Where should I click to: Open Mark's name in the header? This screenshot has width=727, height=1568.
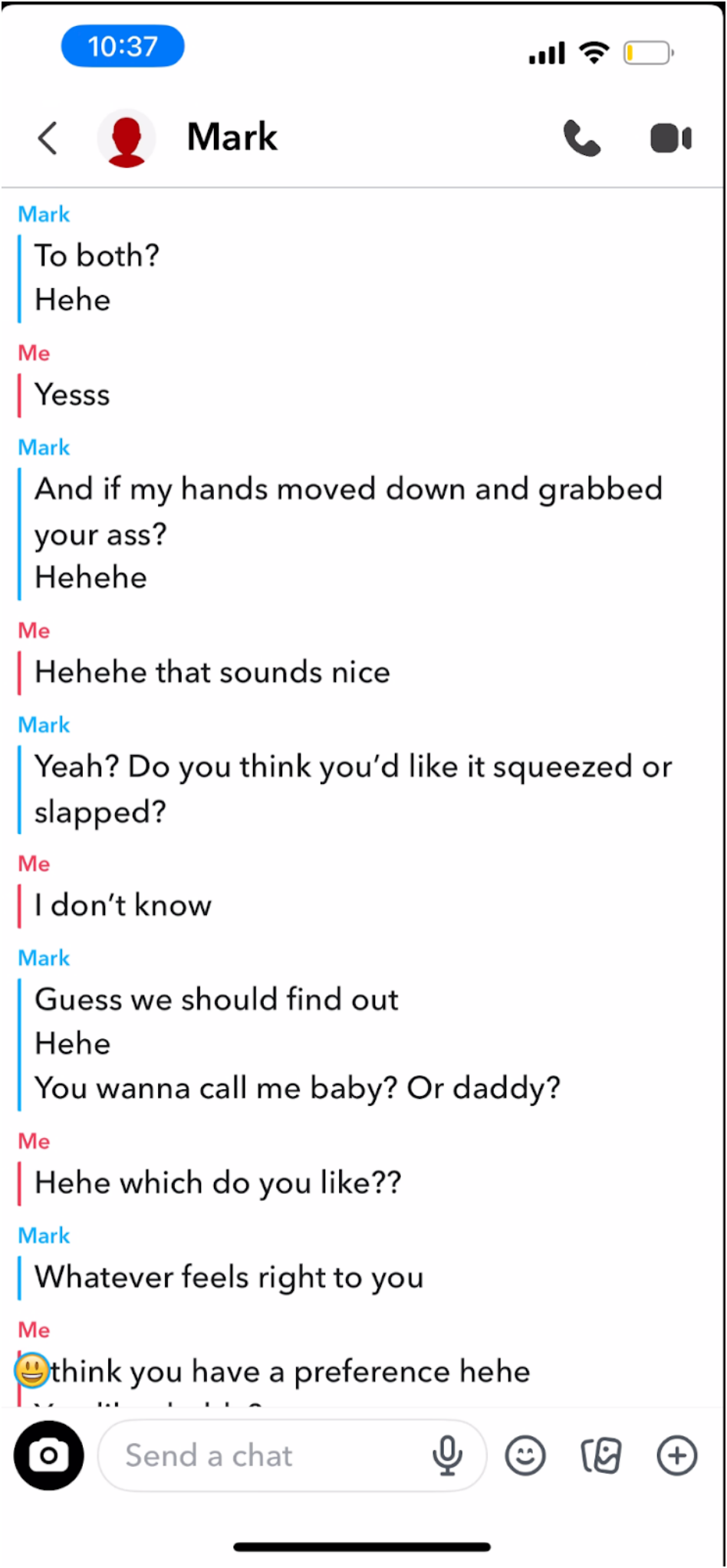[x=232, y=137]
